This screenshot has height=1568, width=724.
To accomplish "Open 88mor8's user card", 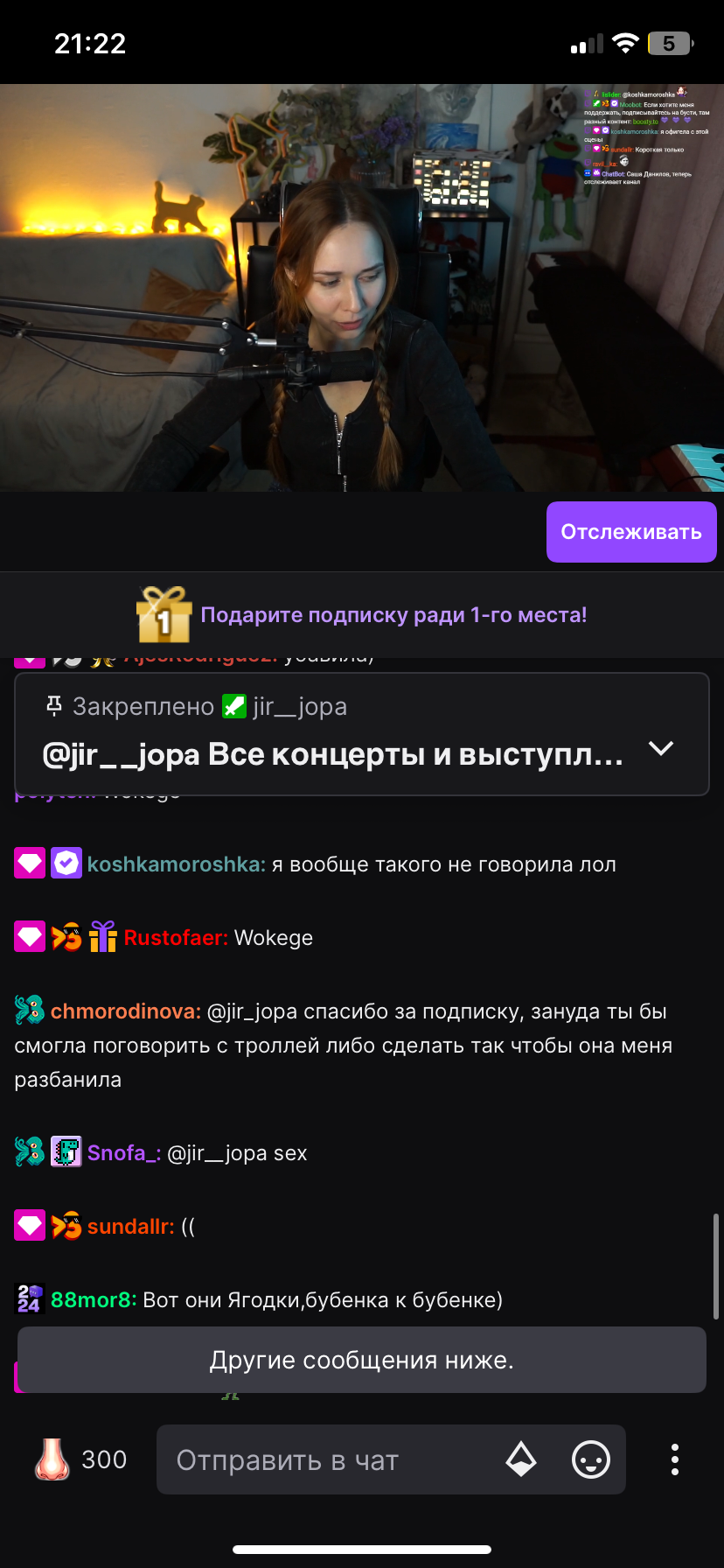I will pyautogui.click(x=94, y=1300).
